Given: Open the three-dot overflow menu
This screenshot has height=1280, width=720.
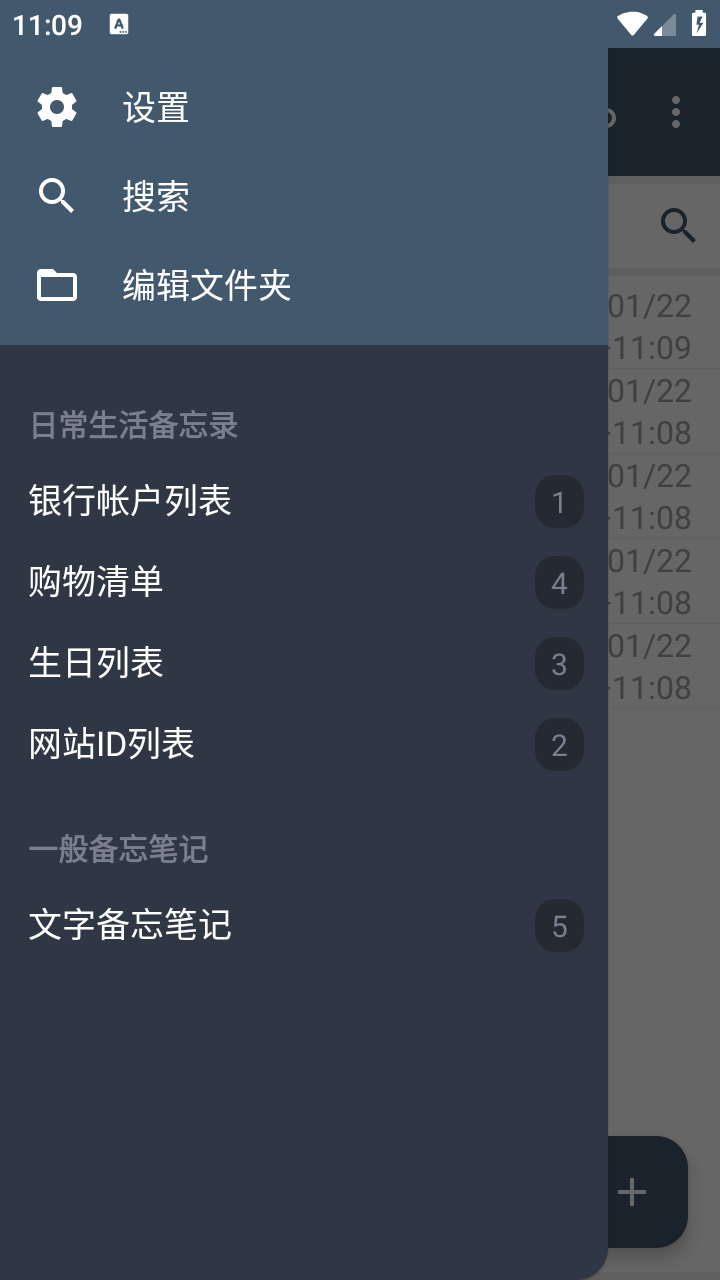Looking at the screenshot, I should (675, 112).
